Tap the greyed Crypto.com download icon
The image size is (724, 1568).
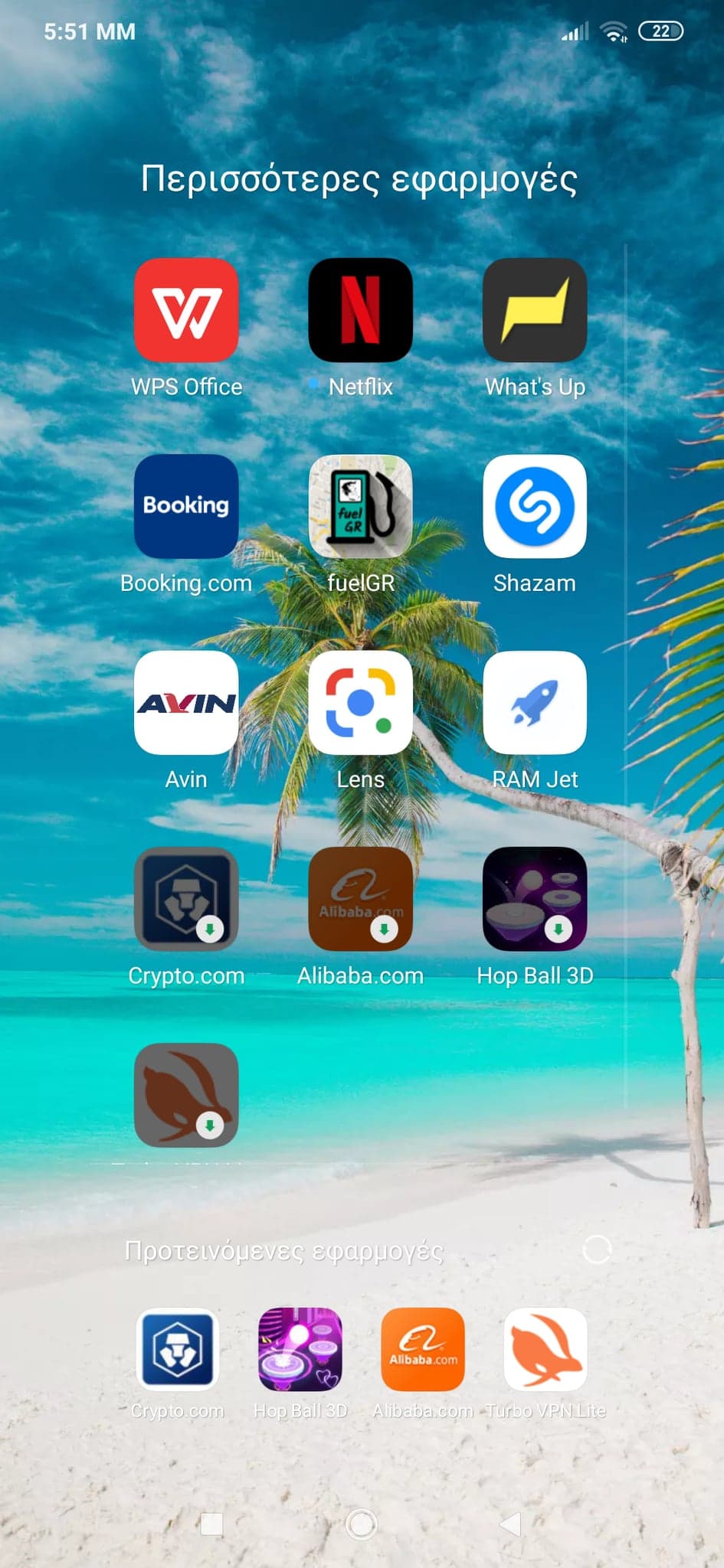[186, 899]
